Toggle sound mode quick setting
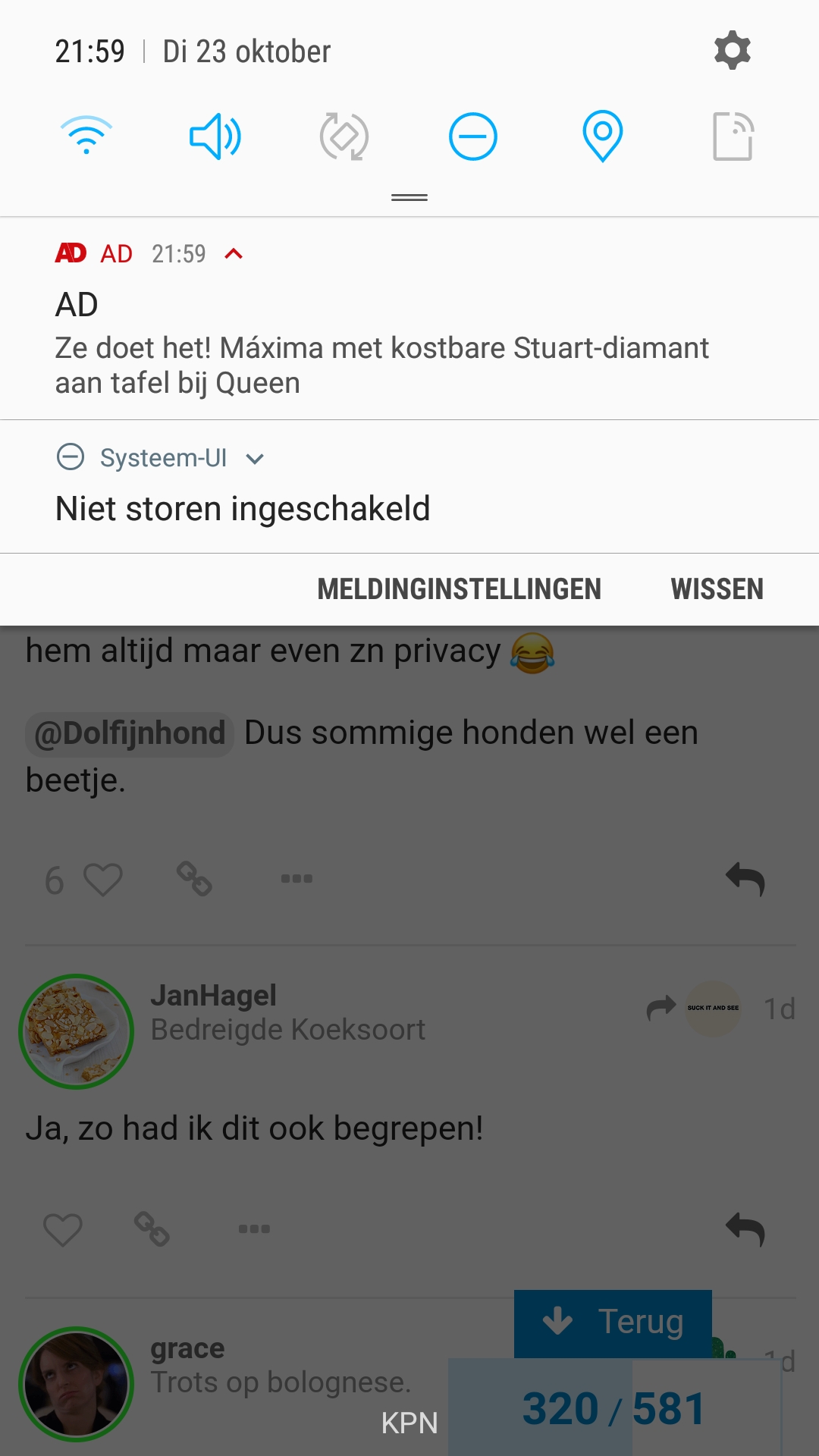 pyautogui.click(x=215, y=136)
